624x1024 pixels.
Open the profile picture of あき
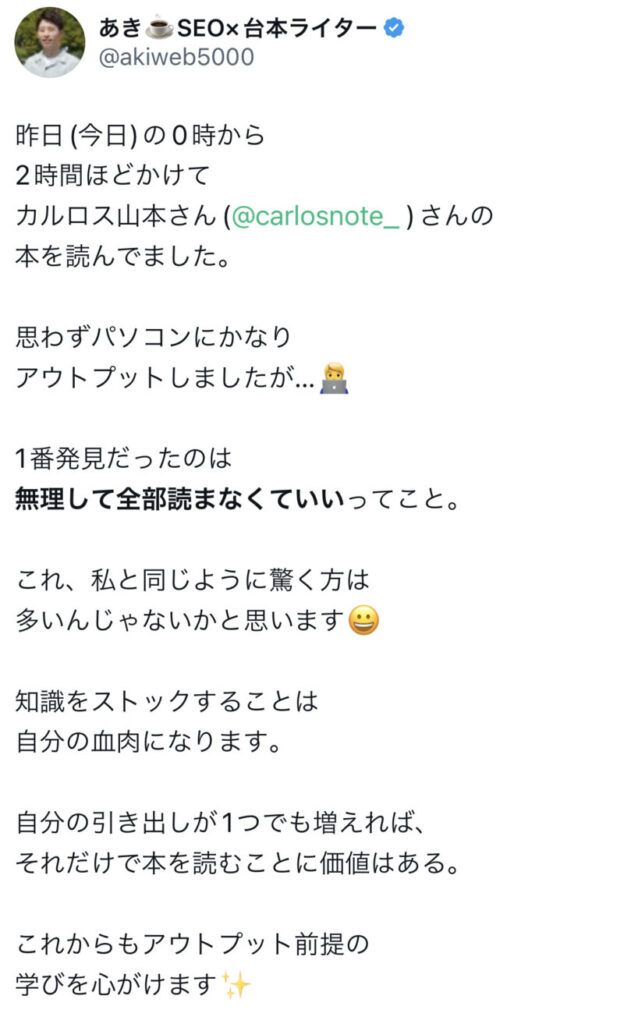coord(50,42)
